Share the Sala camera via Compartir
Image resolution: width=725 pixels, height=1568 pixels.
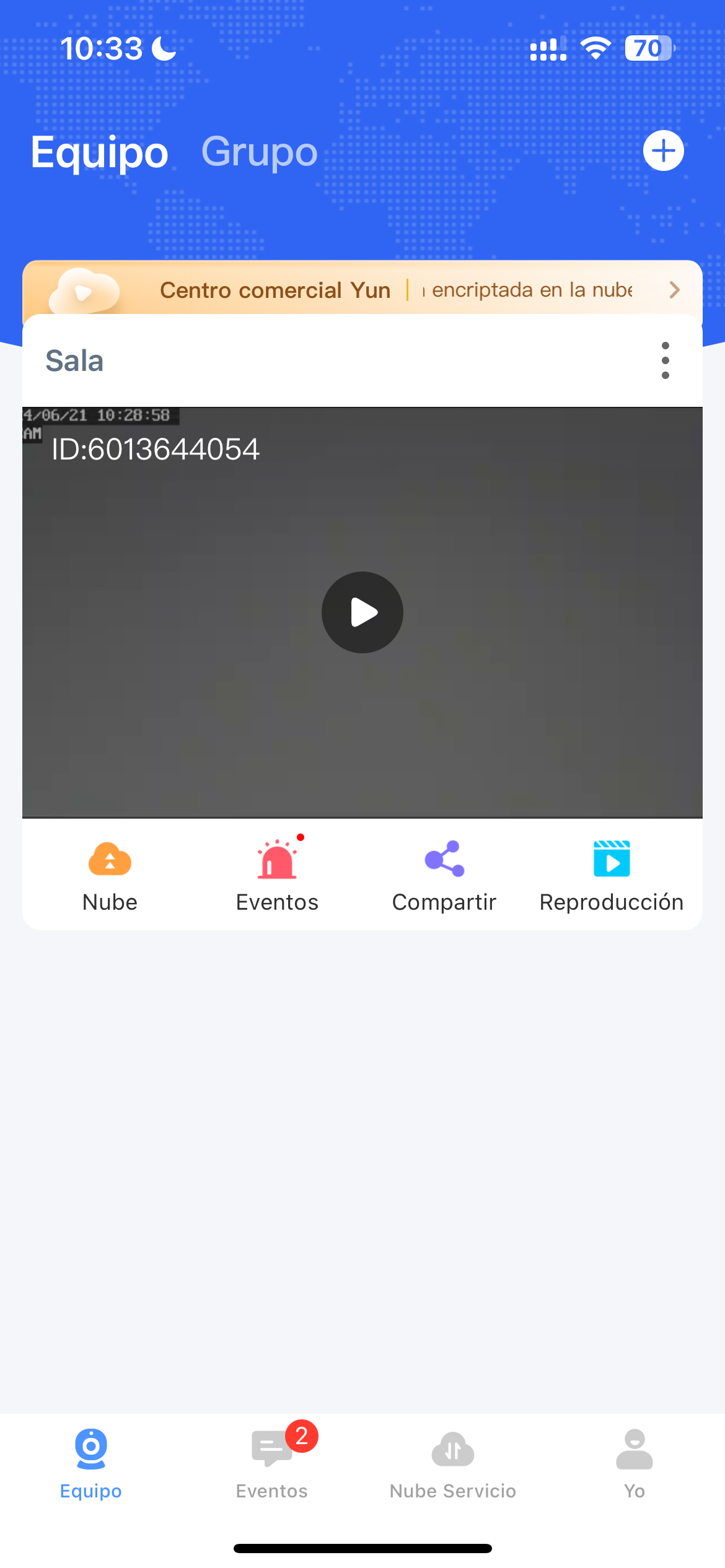pyautogui.click(x=444, y=874)
